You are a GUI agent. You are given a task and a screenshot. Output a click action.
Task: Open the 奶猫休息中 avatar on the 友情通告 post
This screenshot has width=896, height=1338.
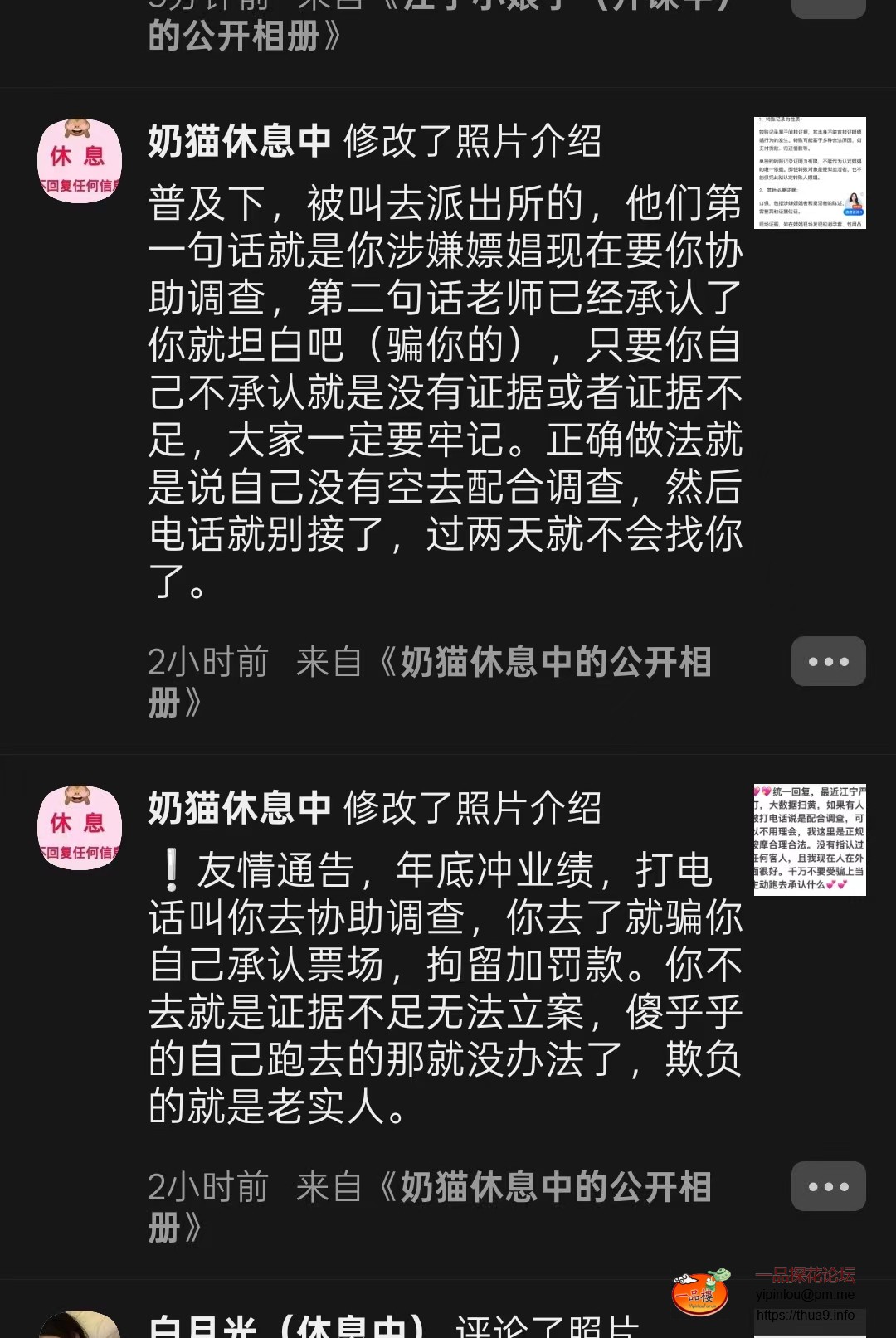pos(80,828)
